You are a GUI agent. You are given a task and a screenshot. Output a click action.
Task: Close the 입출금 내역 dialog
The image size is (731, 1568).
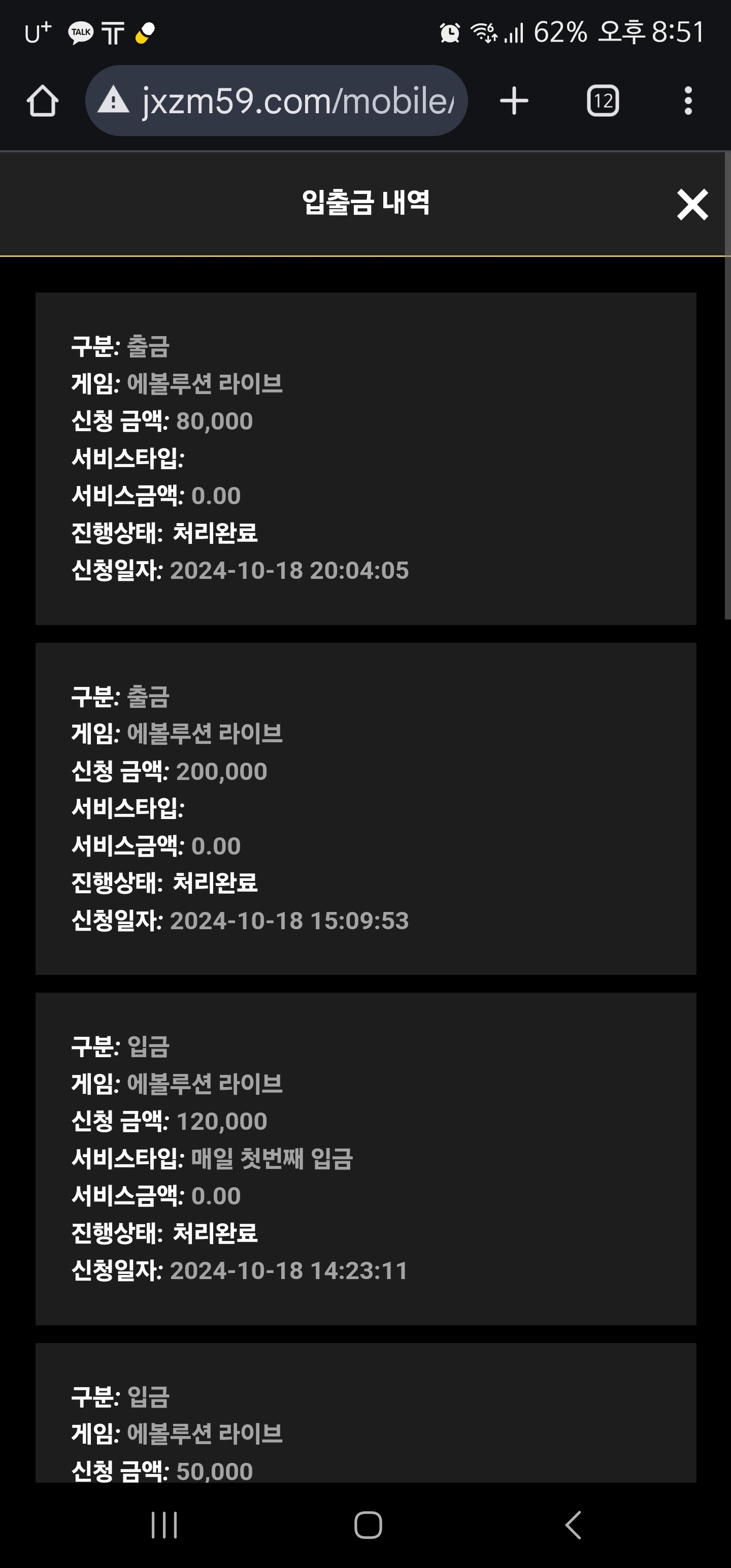click(x=692, y=205)
